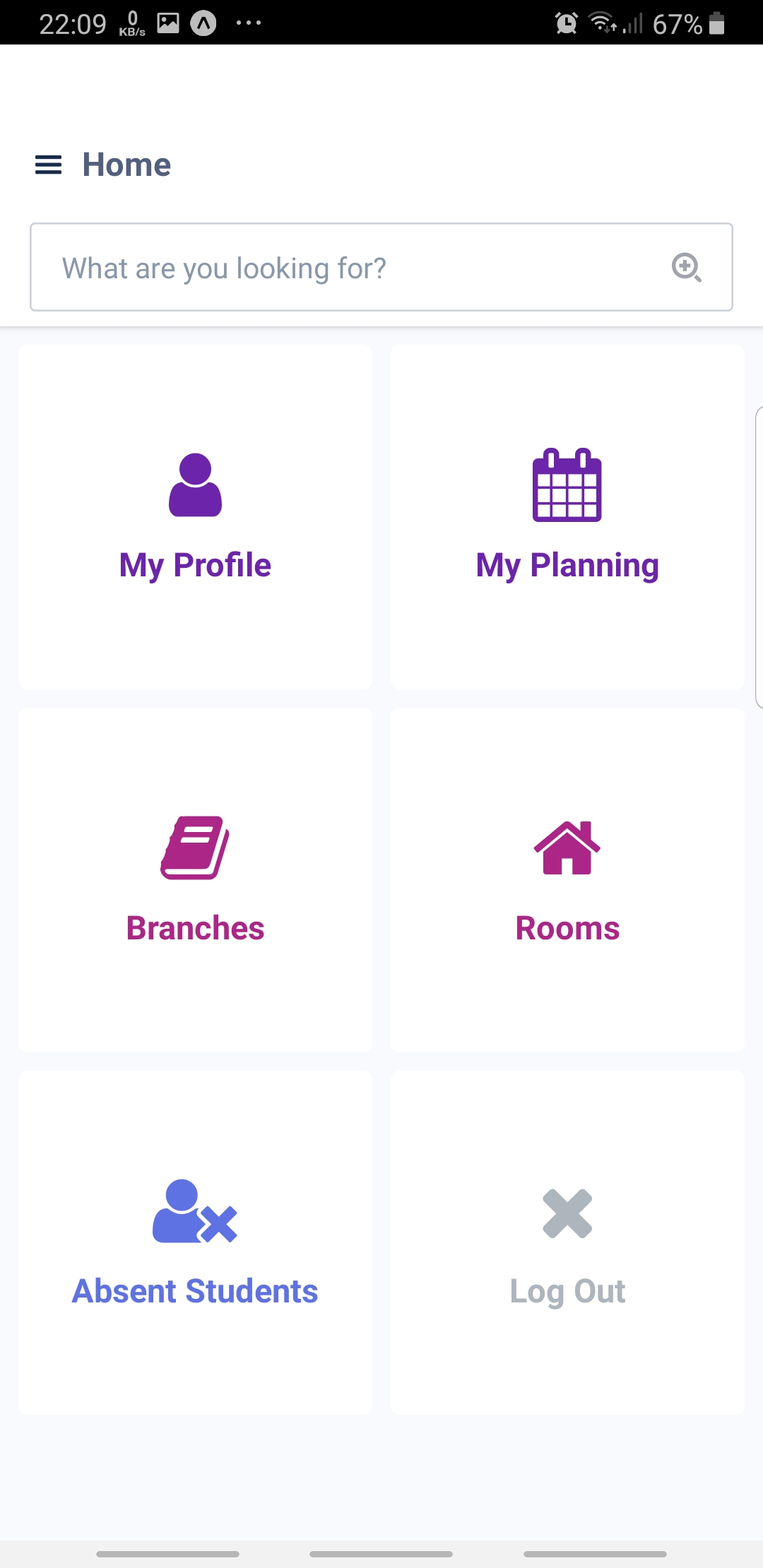Select the Log Out card
Image resolution: width=763 pixels, height=1568 pixels.
(x=567, y=1243)
